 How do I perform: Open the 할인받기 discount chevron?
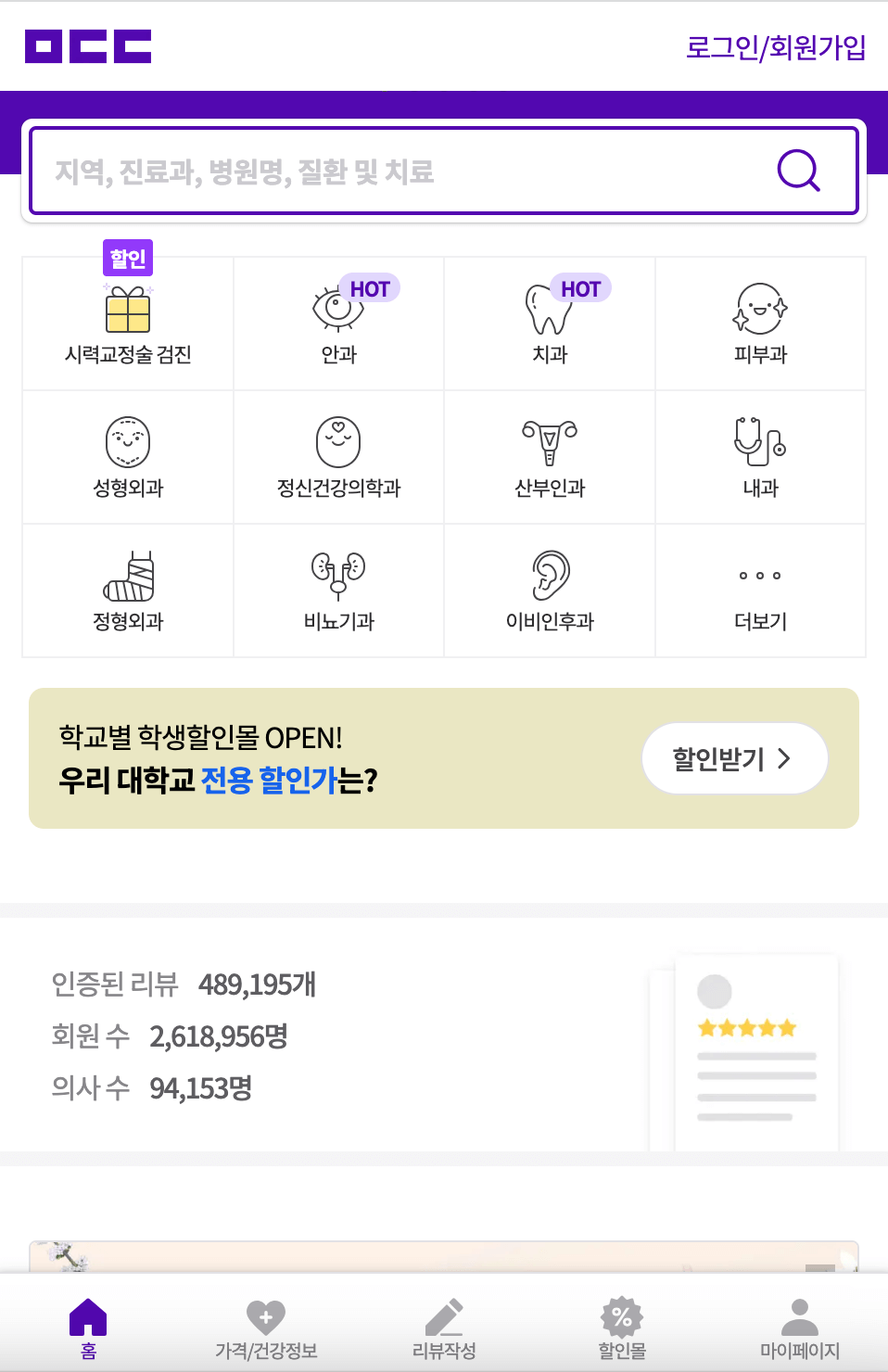click(786, 757)
